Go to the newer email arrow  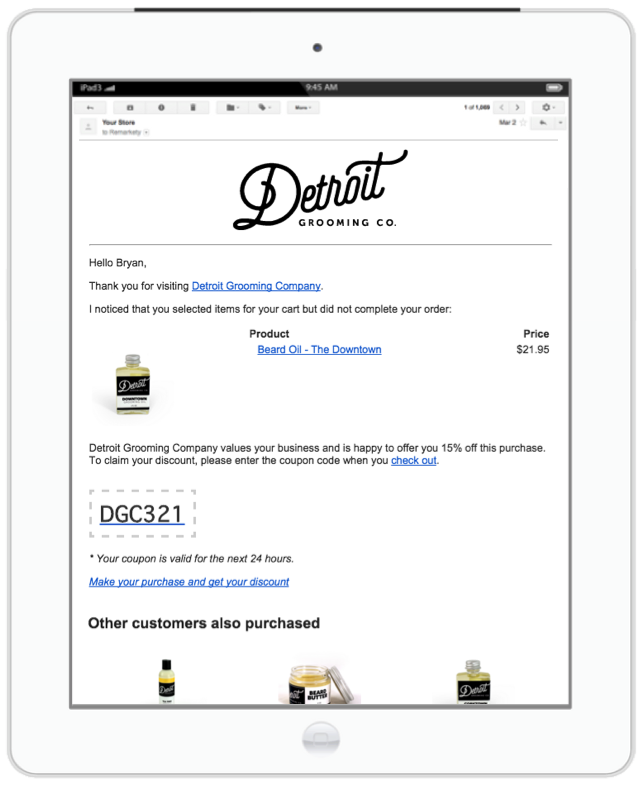(502, 107)
